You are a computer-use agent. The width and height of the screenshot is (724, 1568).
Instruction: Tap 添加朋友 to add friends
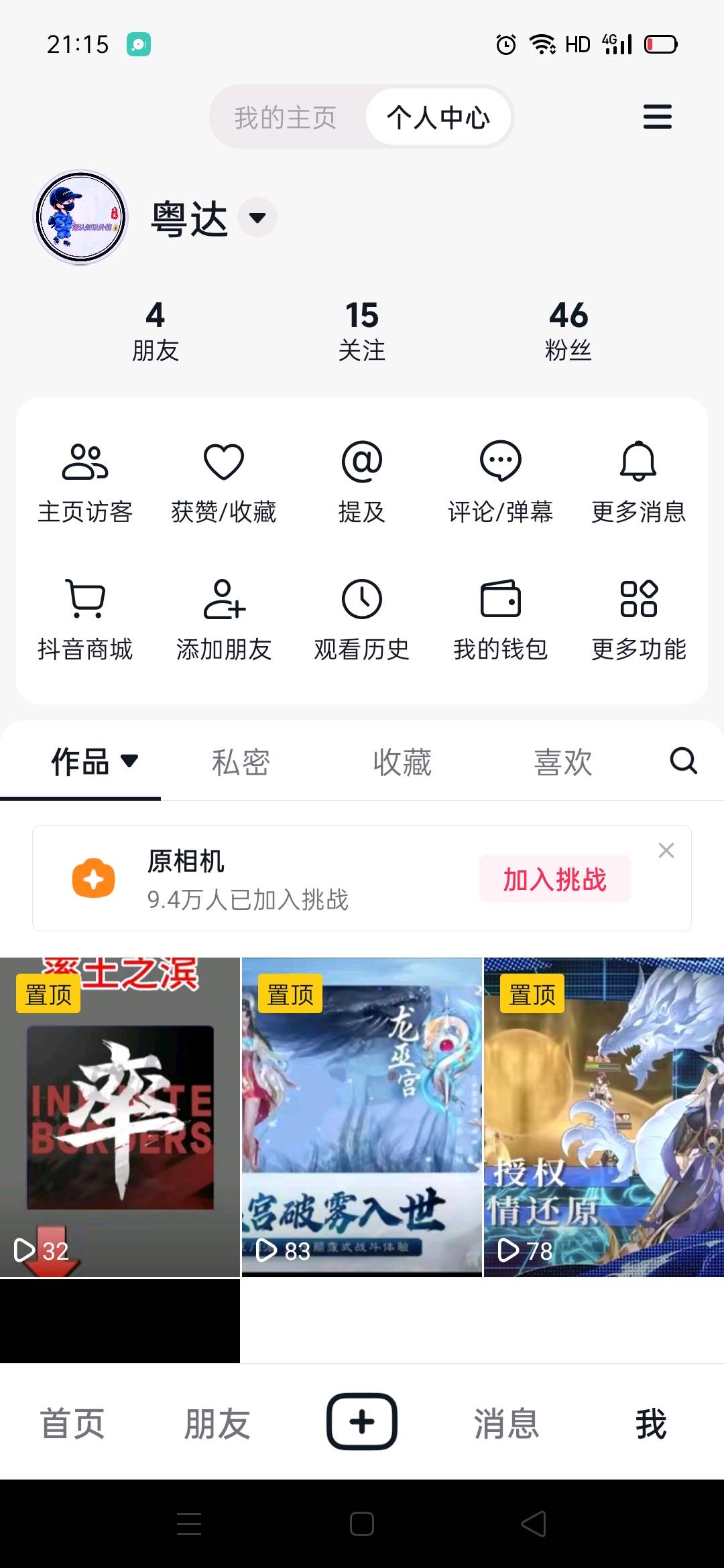[223, 619]
